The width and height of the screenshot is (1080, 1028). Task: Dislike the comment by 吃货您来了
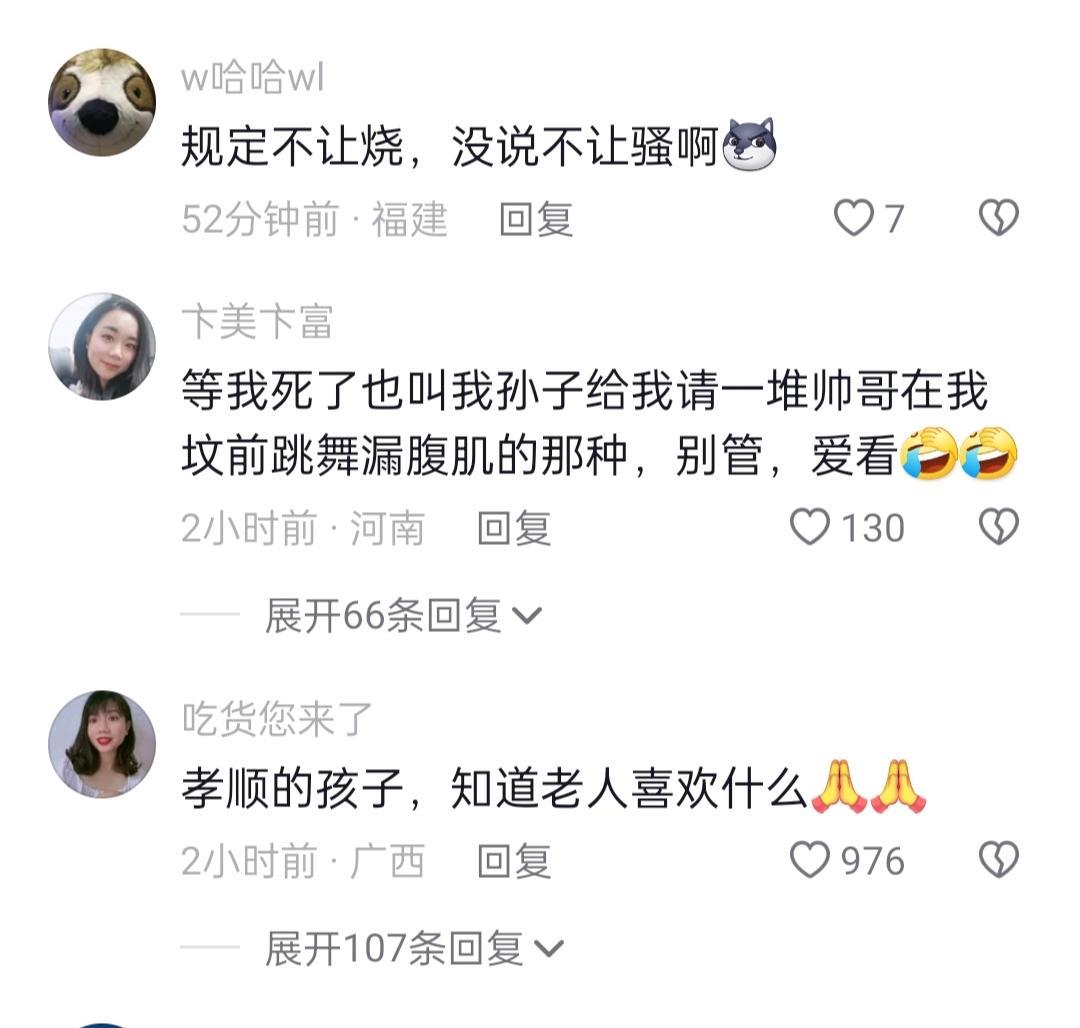(x=997, y=860)
